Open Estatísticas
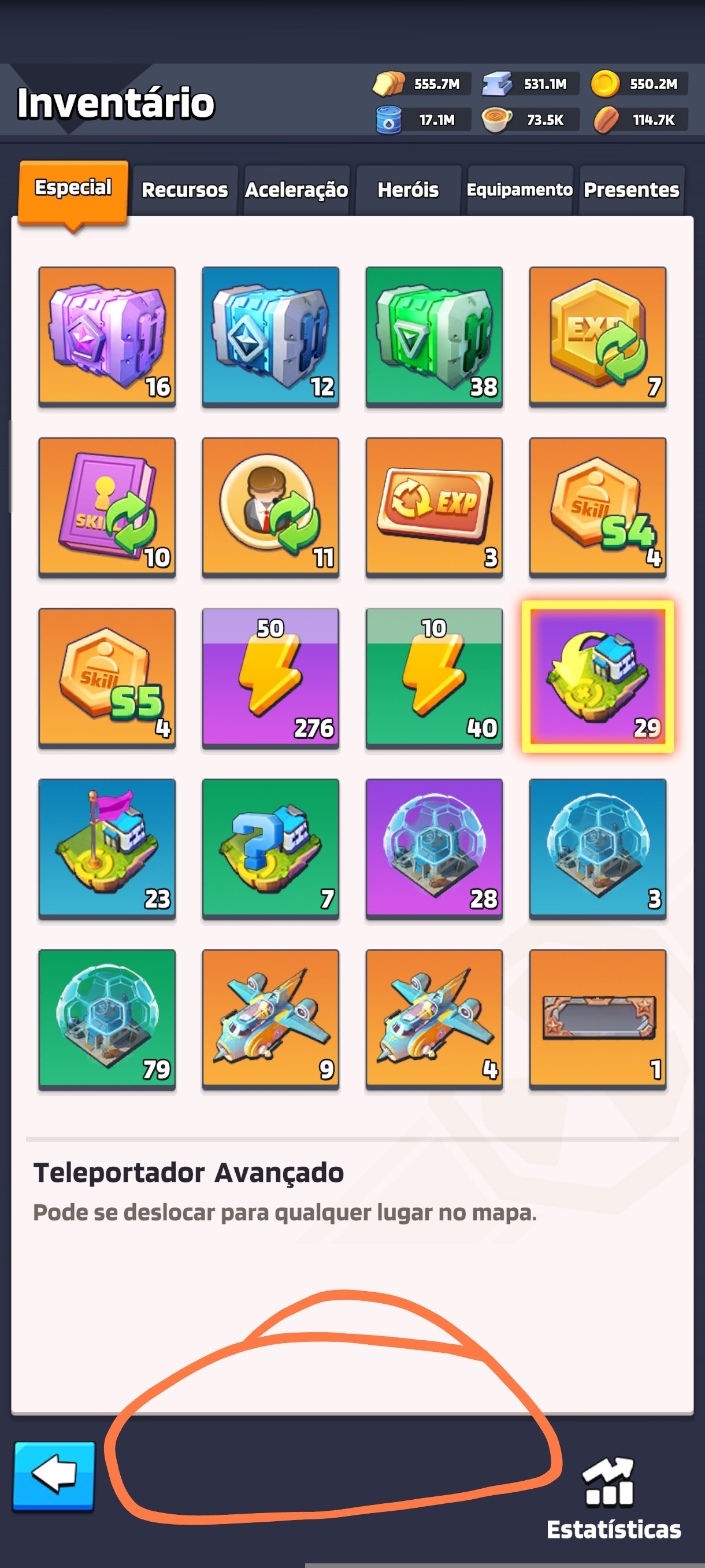The width and height of the screenshot is (705, 1568). (612, 1499)
